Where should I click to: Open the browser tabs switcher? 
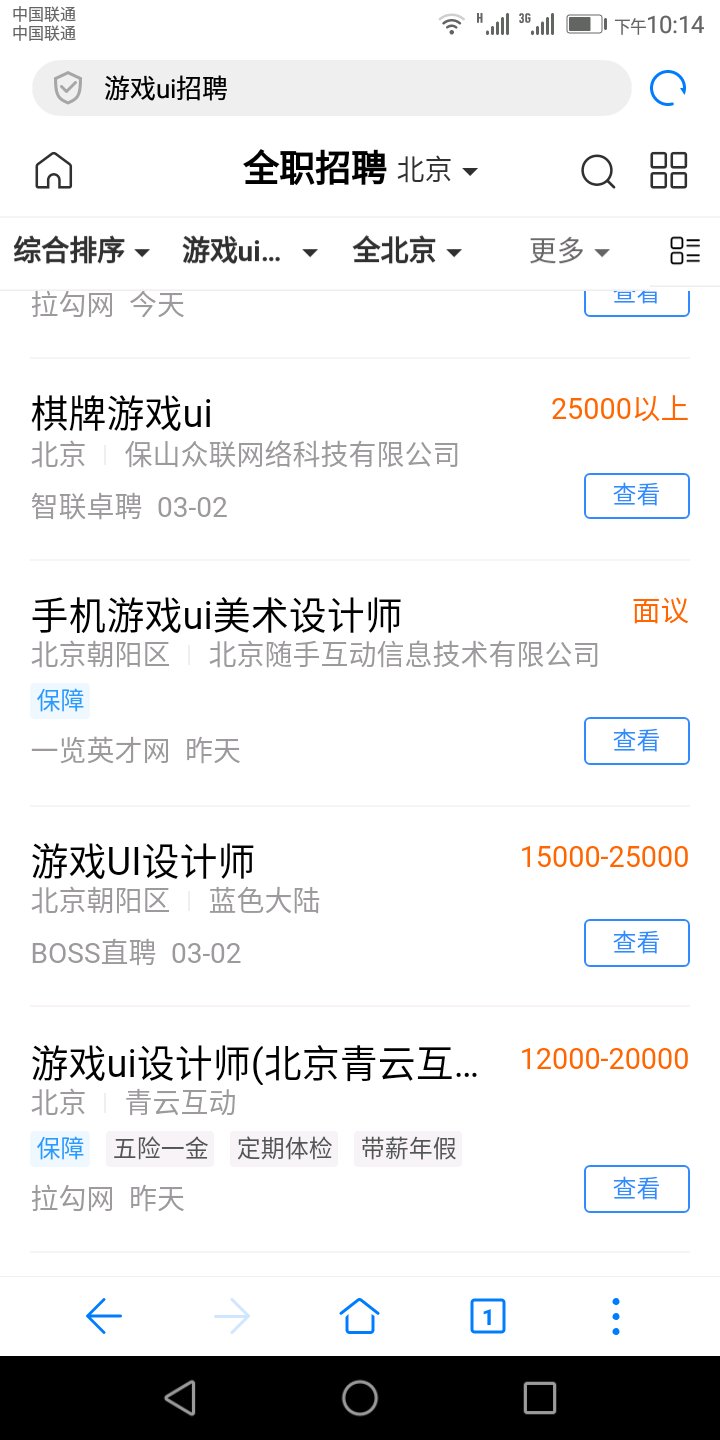click(488, 1317)
